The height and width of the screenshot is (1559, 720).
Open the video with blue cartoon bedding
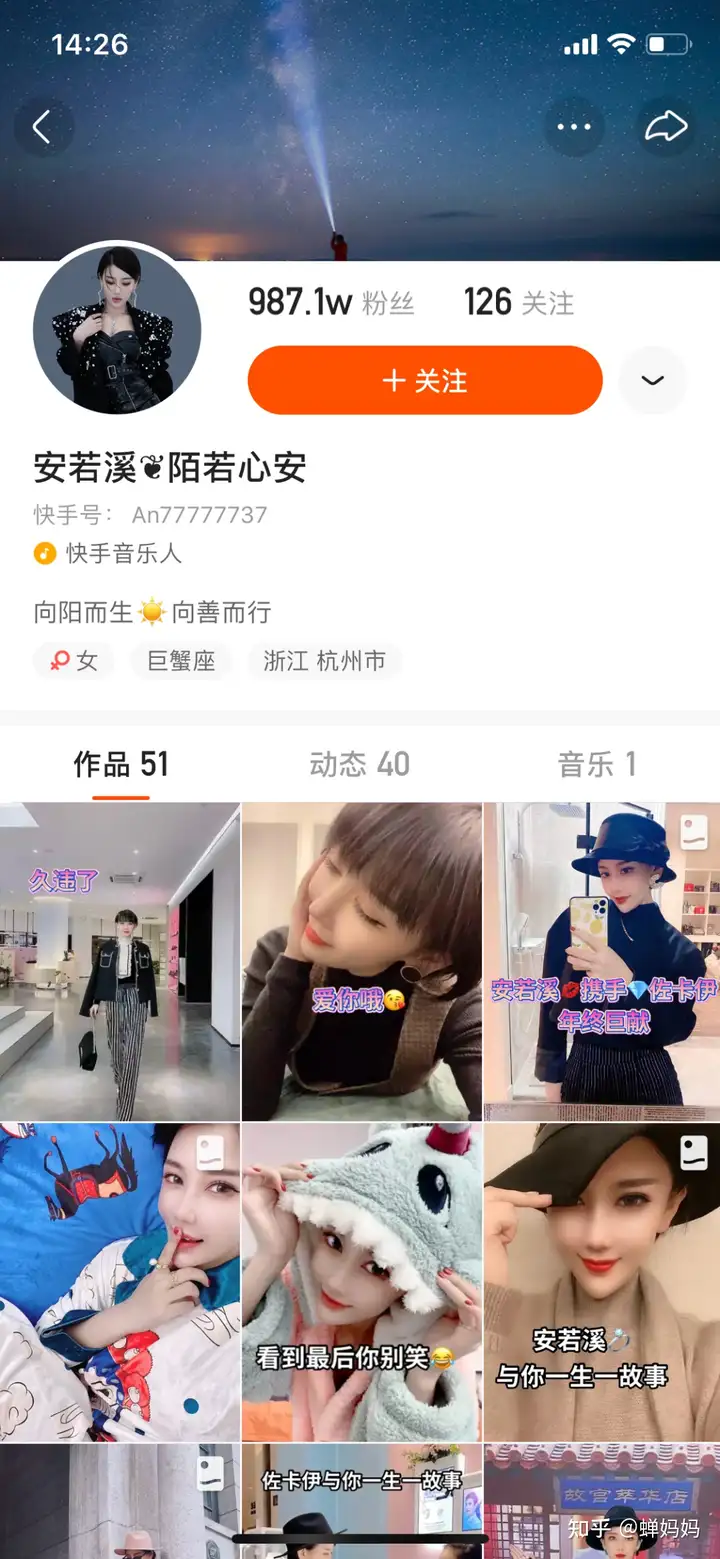[x=119, y=1281]
